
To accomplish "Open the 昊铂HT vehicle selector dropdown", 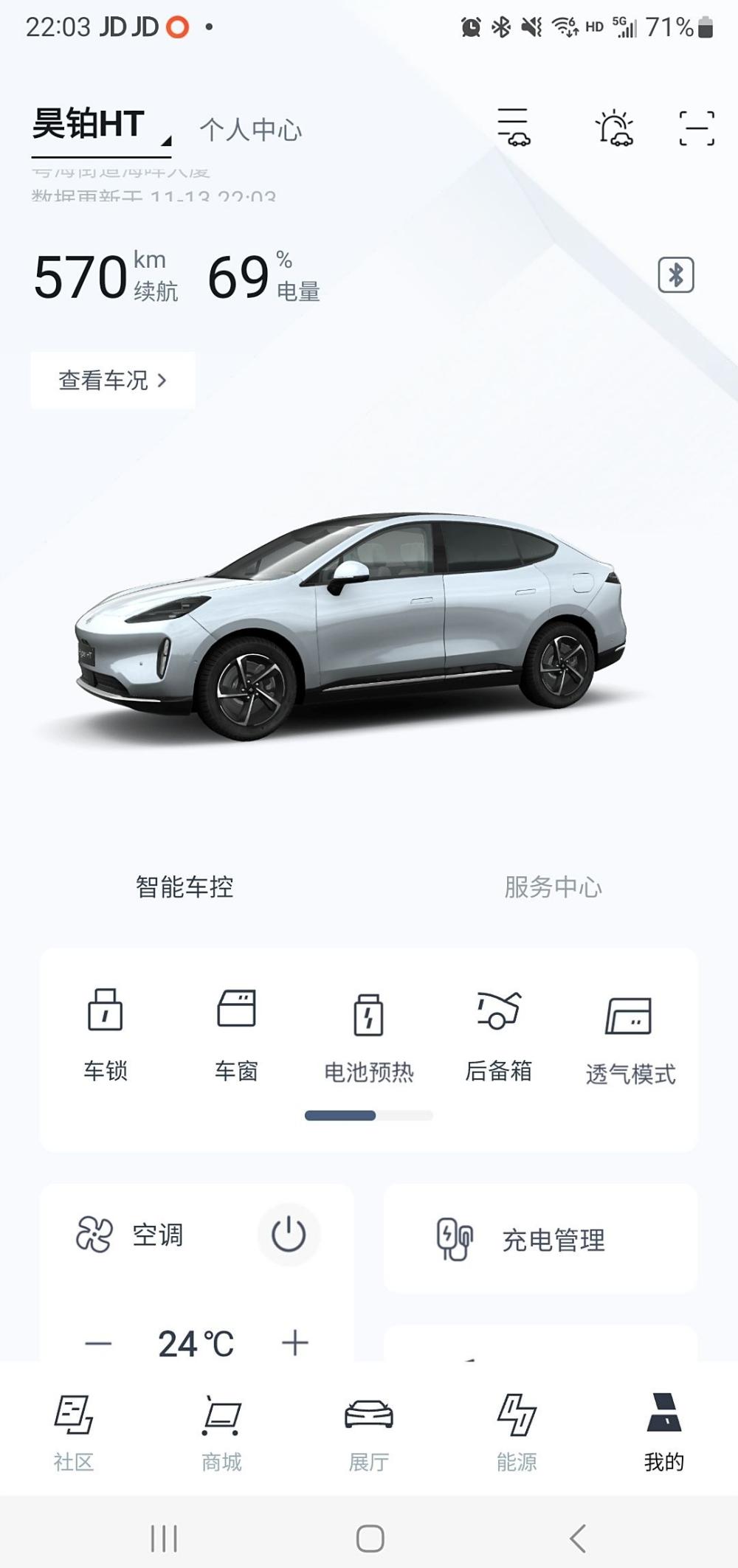I will (x=101, y=125).
